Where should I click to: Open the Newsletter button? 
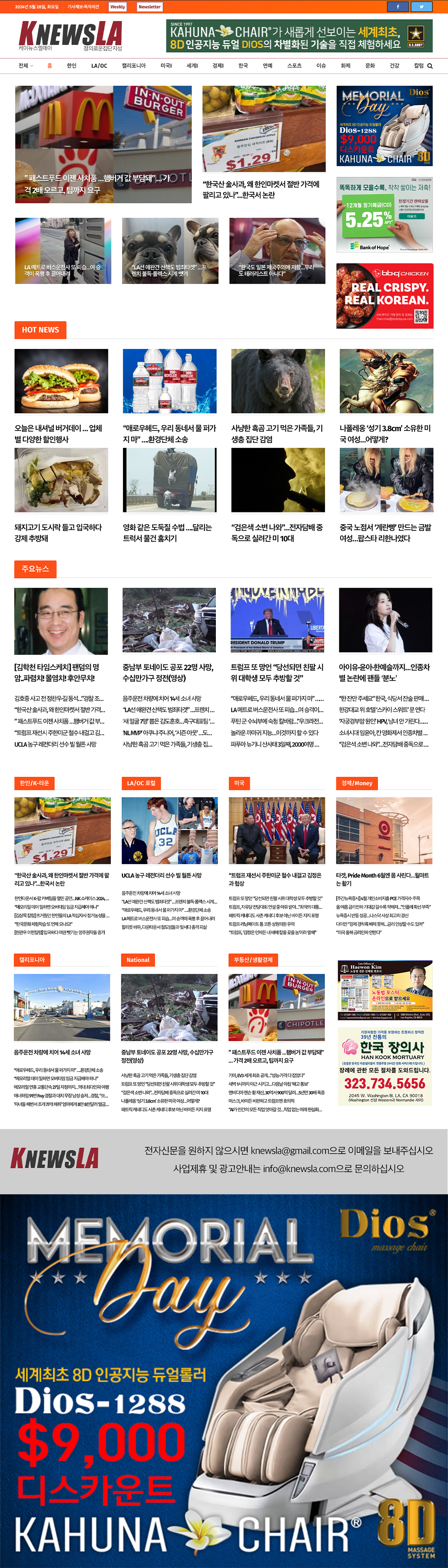(149, 7)
